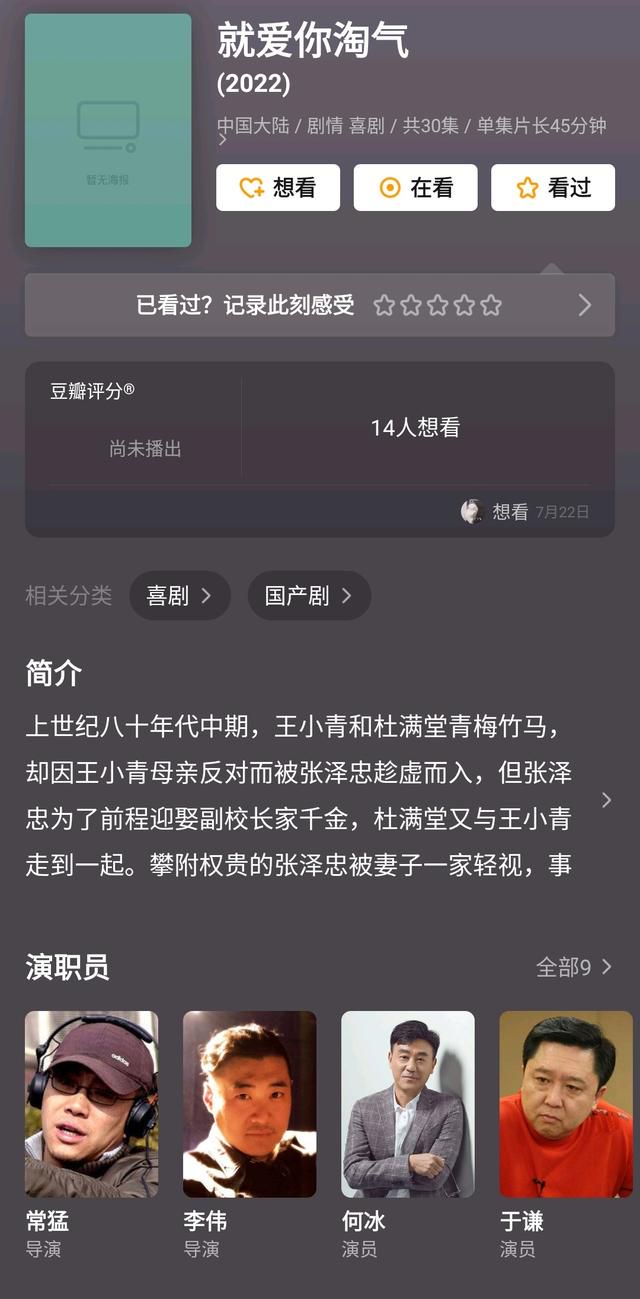Mark the show as 在看
Screen dimensions: 640x1299
pos(415,188)
